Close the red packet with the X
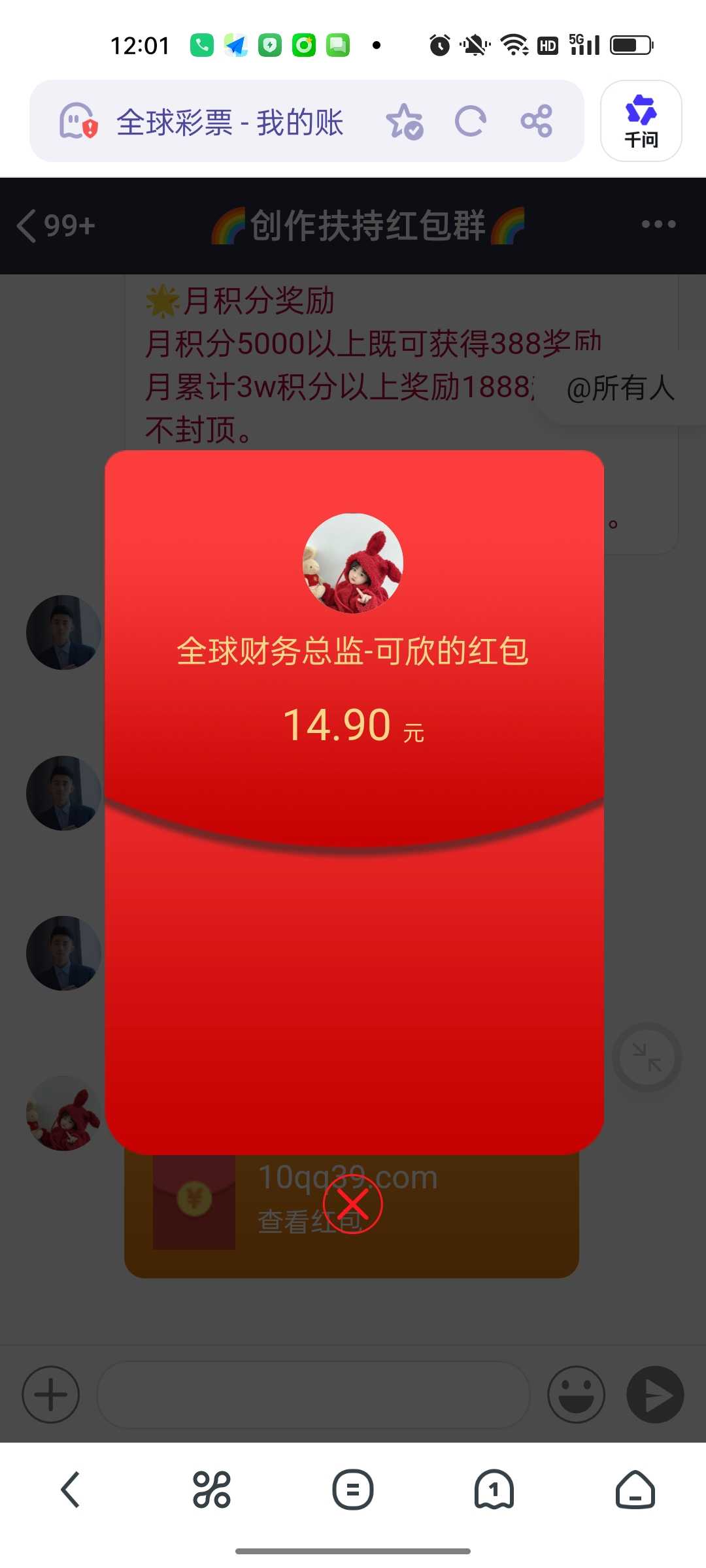The width and height of the screenshot is (706, 1568). tap(353, 1205)
